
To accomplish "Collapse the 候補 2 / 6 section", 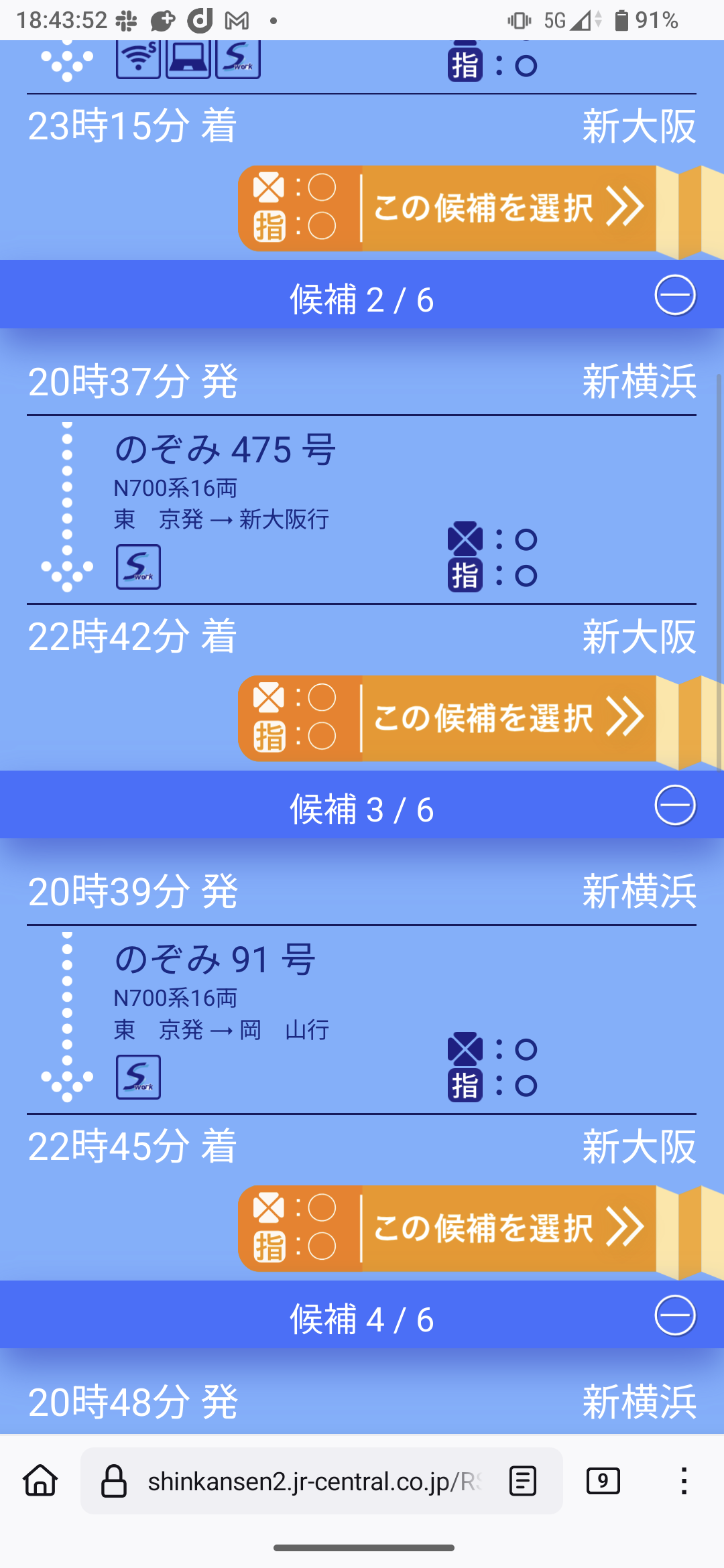I will tap(675, 295).
